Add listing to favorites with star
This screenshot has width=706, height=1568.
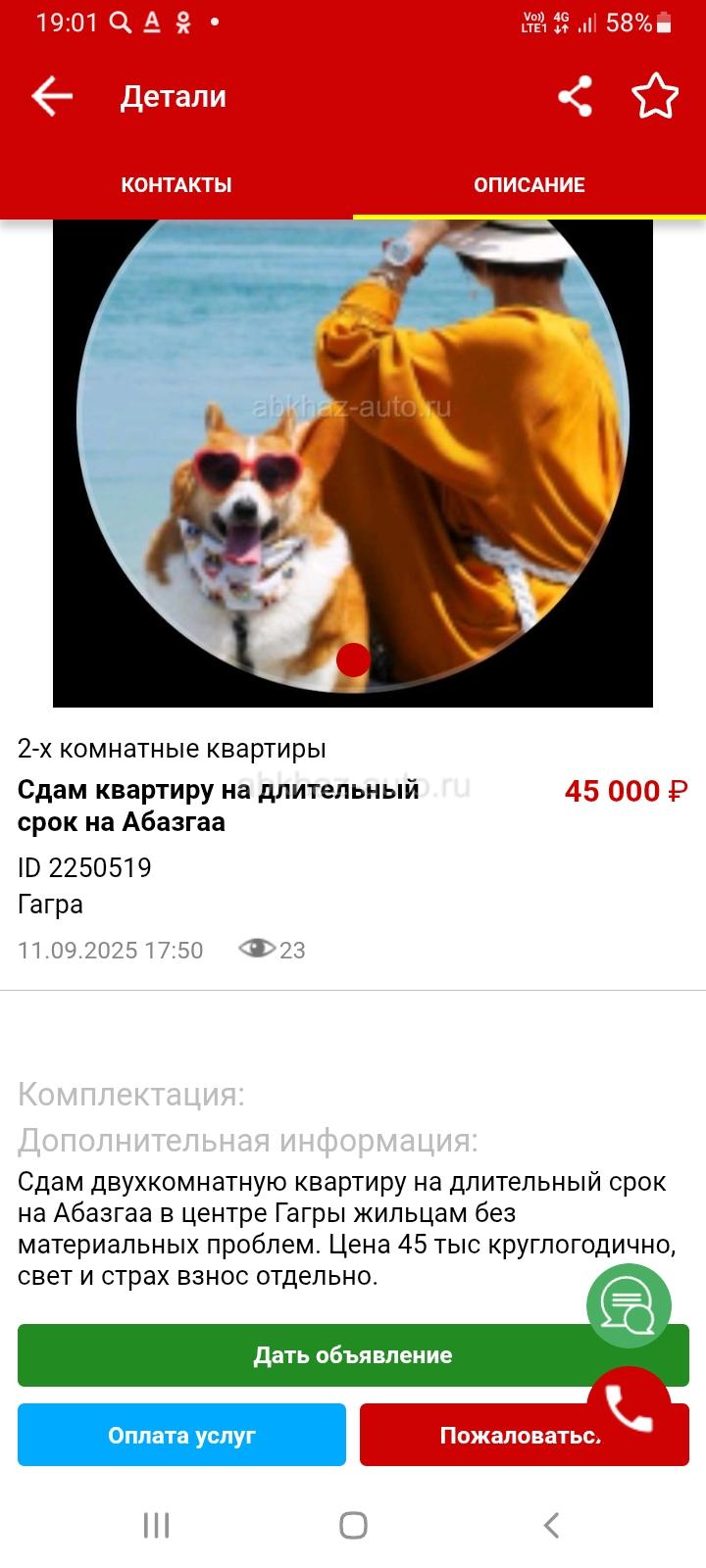(x=654, y=96)
